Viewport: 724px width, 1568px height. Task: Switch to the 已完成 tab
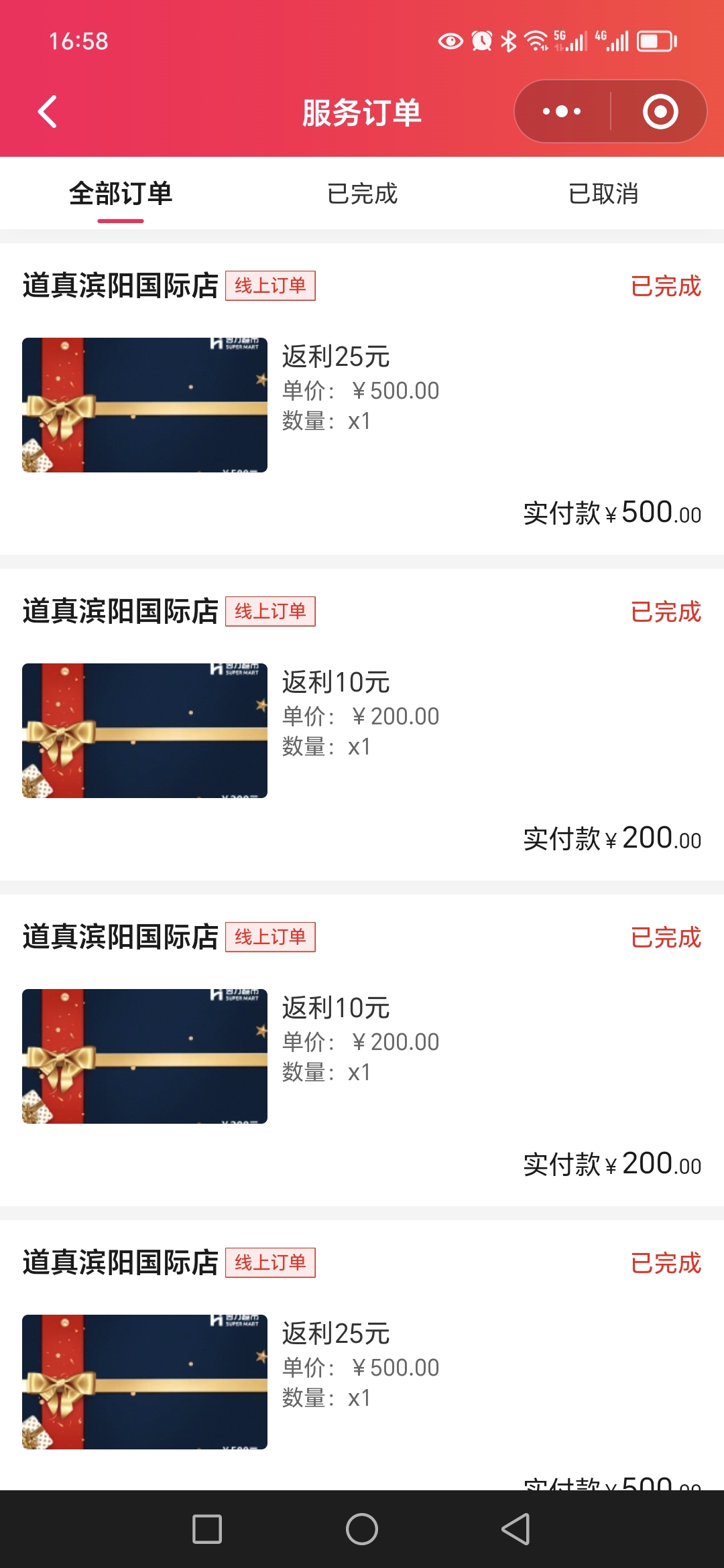pos(362,194)
